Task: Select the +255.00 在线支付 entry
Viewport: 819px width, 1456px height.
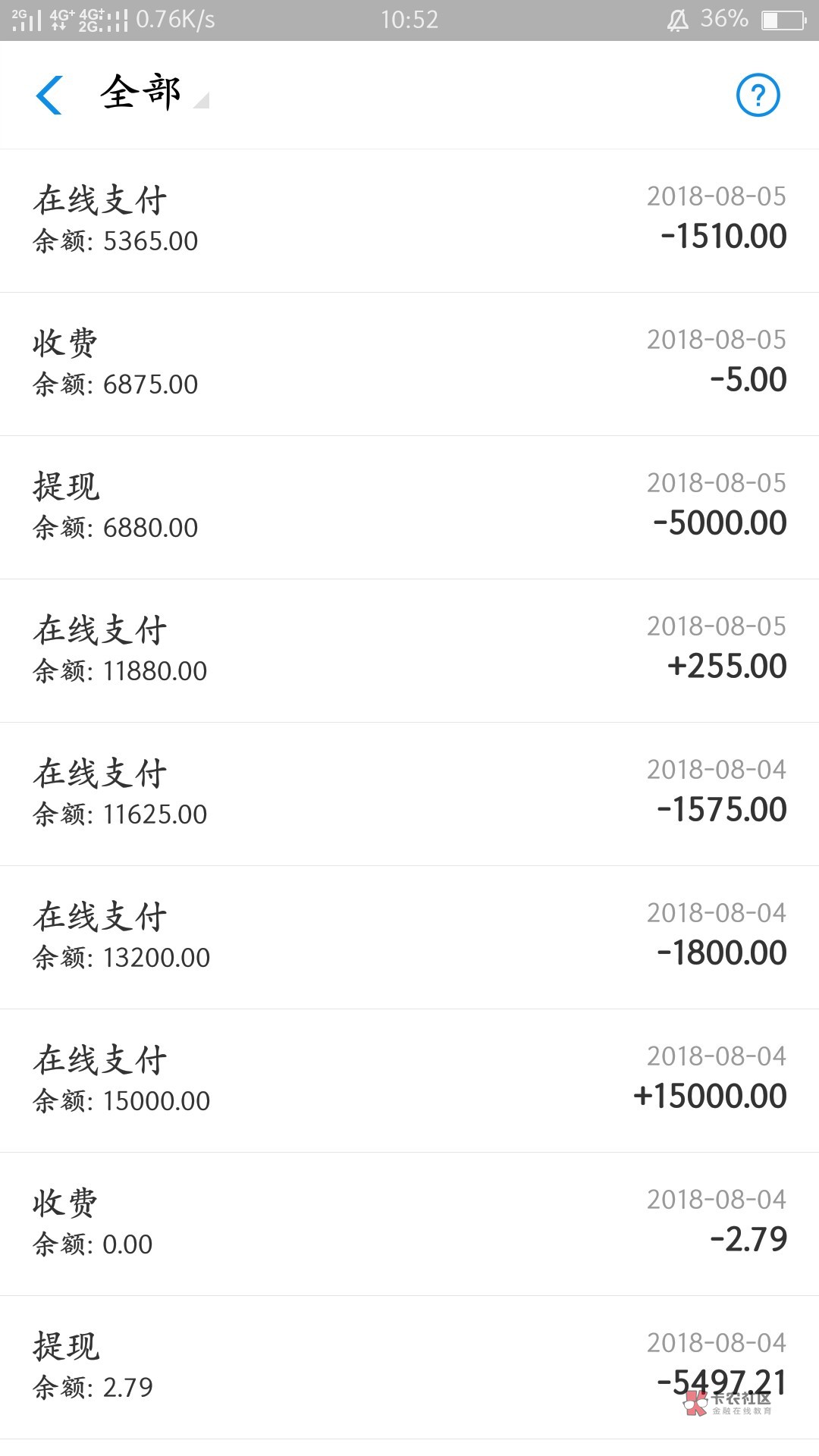Action: [409, 650]
